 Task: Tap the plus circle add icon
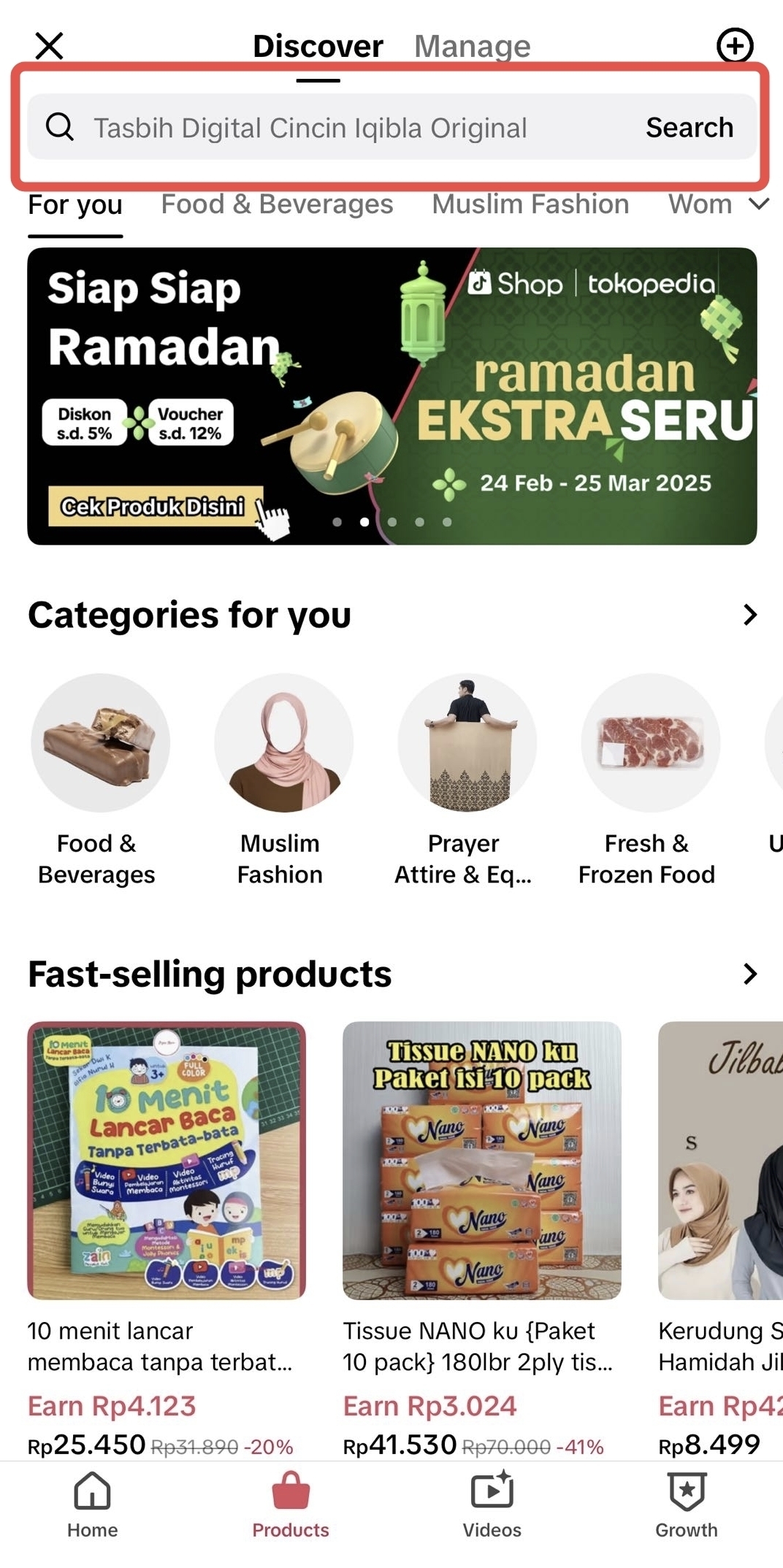coord(734,46)
